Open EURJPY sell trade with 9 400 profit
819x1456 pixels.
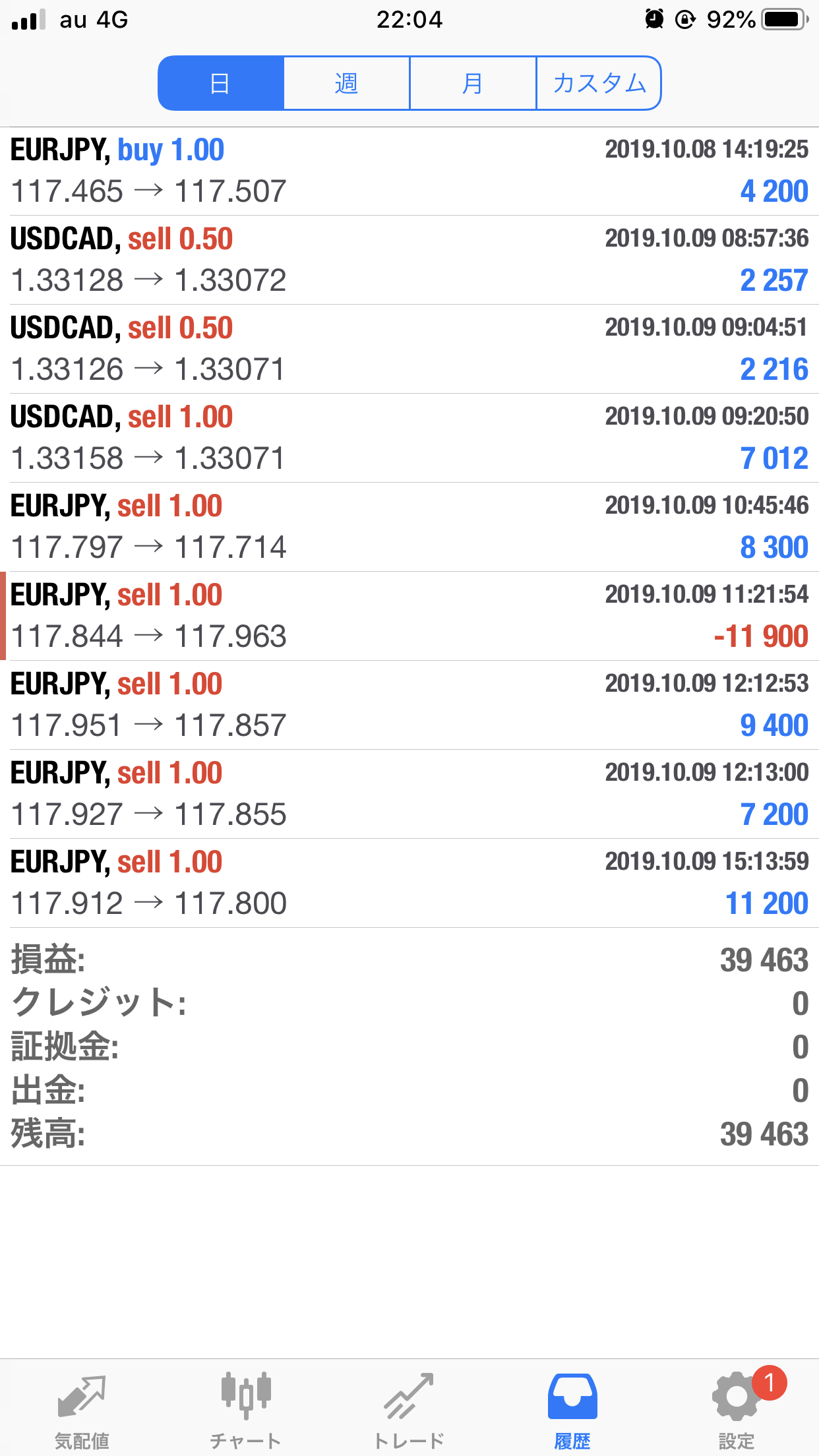tap(409, 705)
